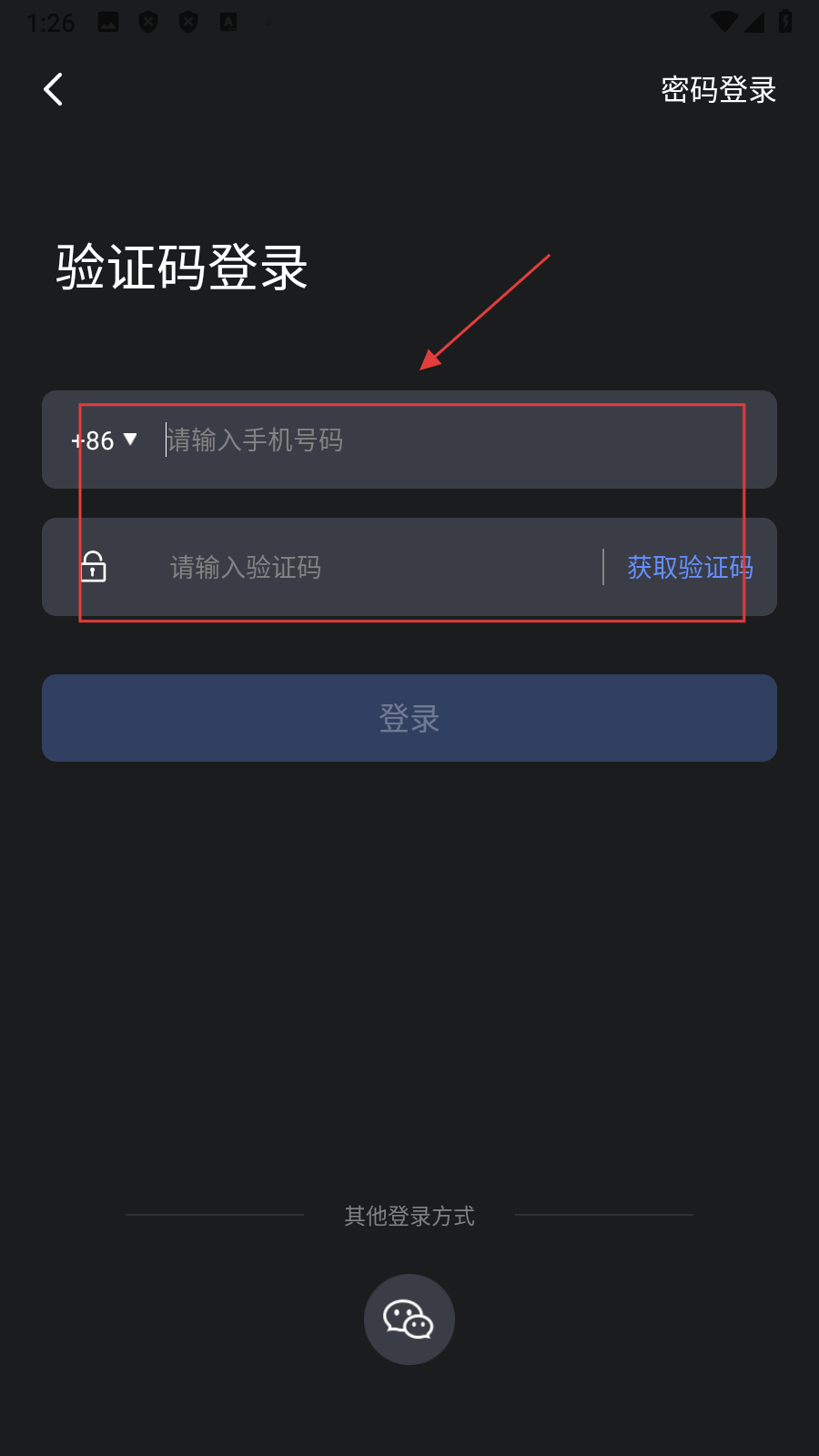Go back using the top-left arrow
The width and height of the screenshot is (819, 1456).
point(54,89)
